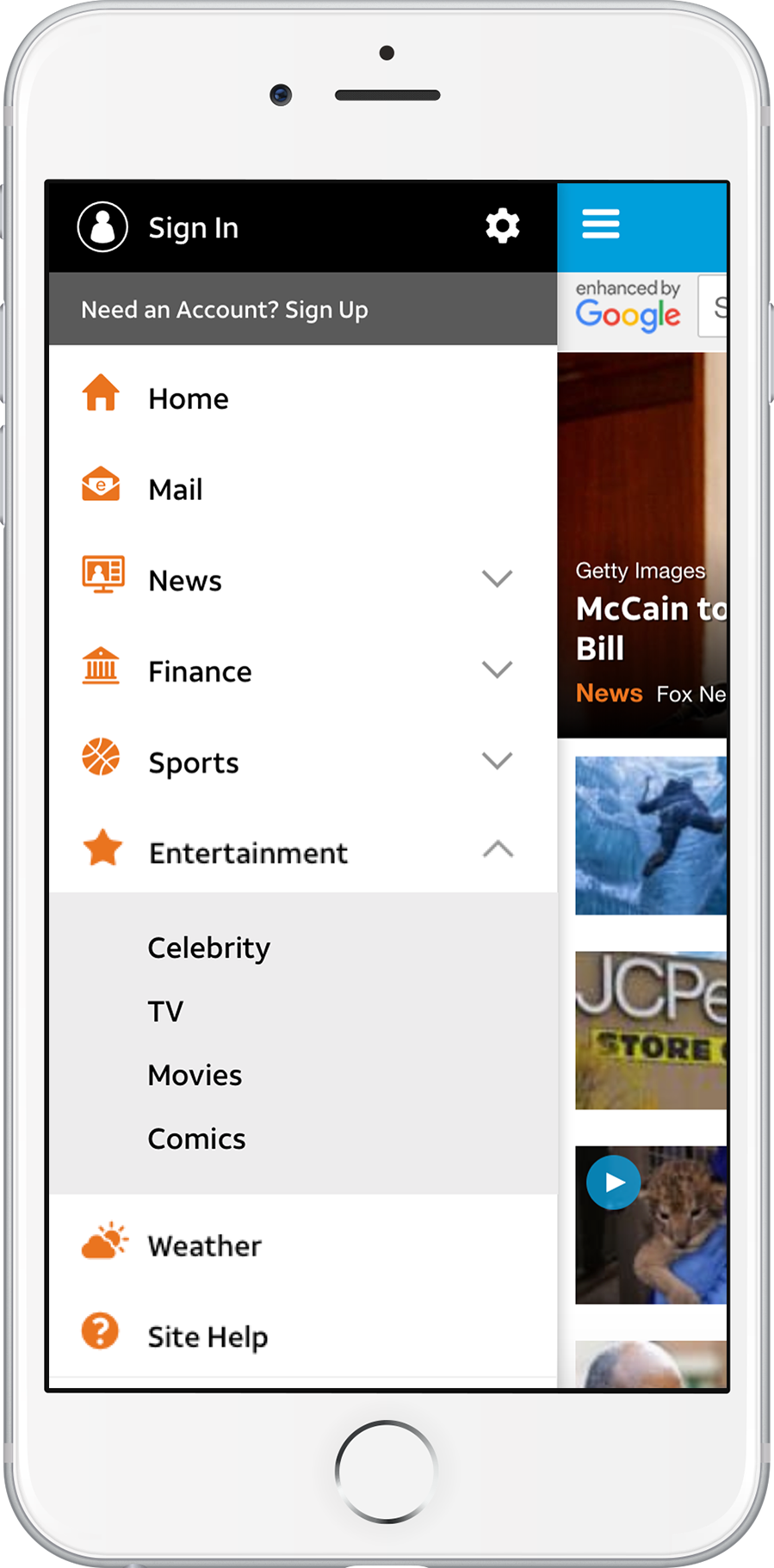Collapse the Entertainment submenu

point(497,850)
